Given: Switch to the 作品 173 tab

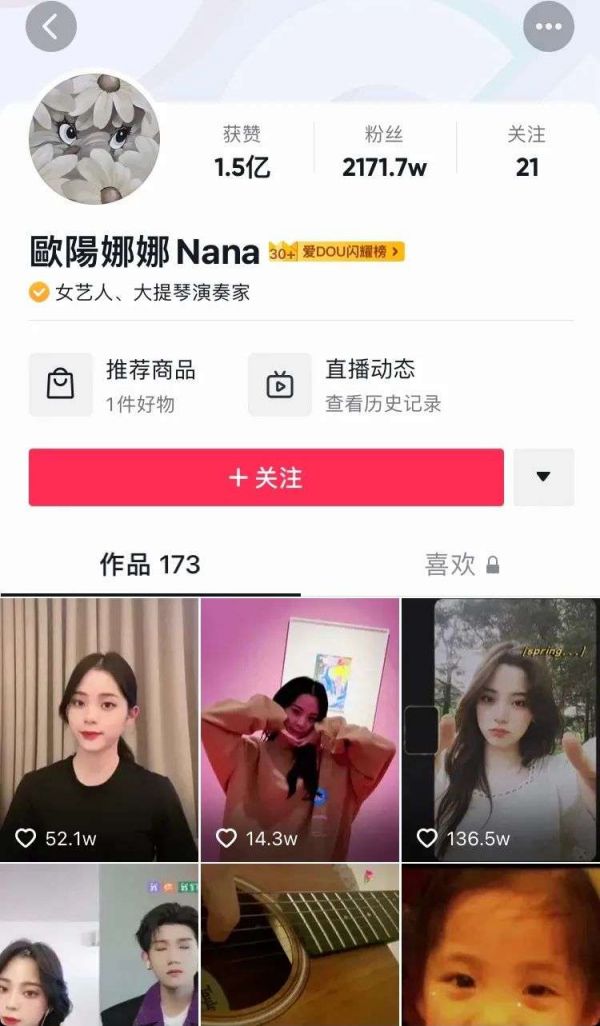Looking at the screenshot, I should pos(150,565).
